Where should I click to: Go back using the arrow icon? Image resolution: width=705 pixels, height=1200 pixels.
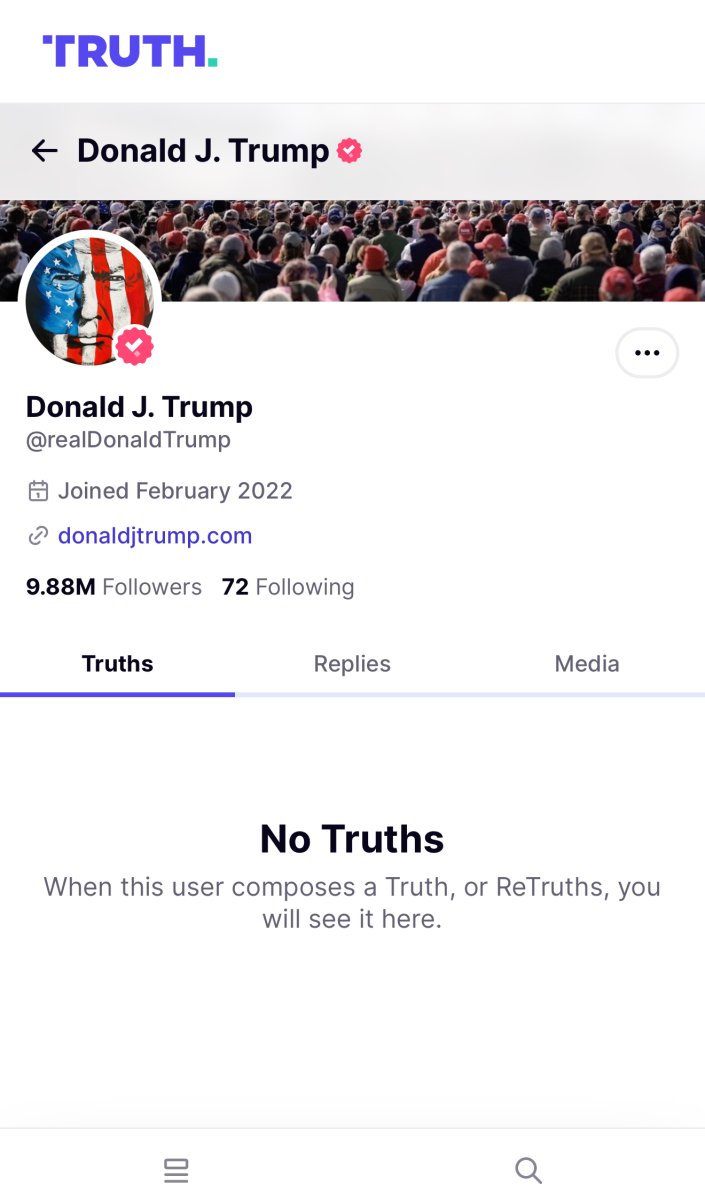[45, 151]
